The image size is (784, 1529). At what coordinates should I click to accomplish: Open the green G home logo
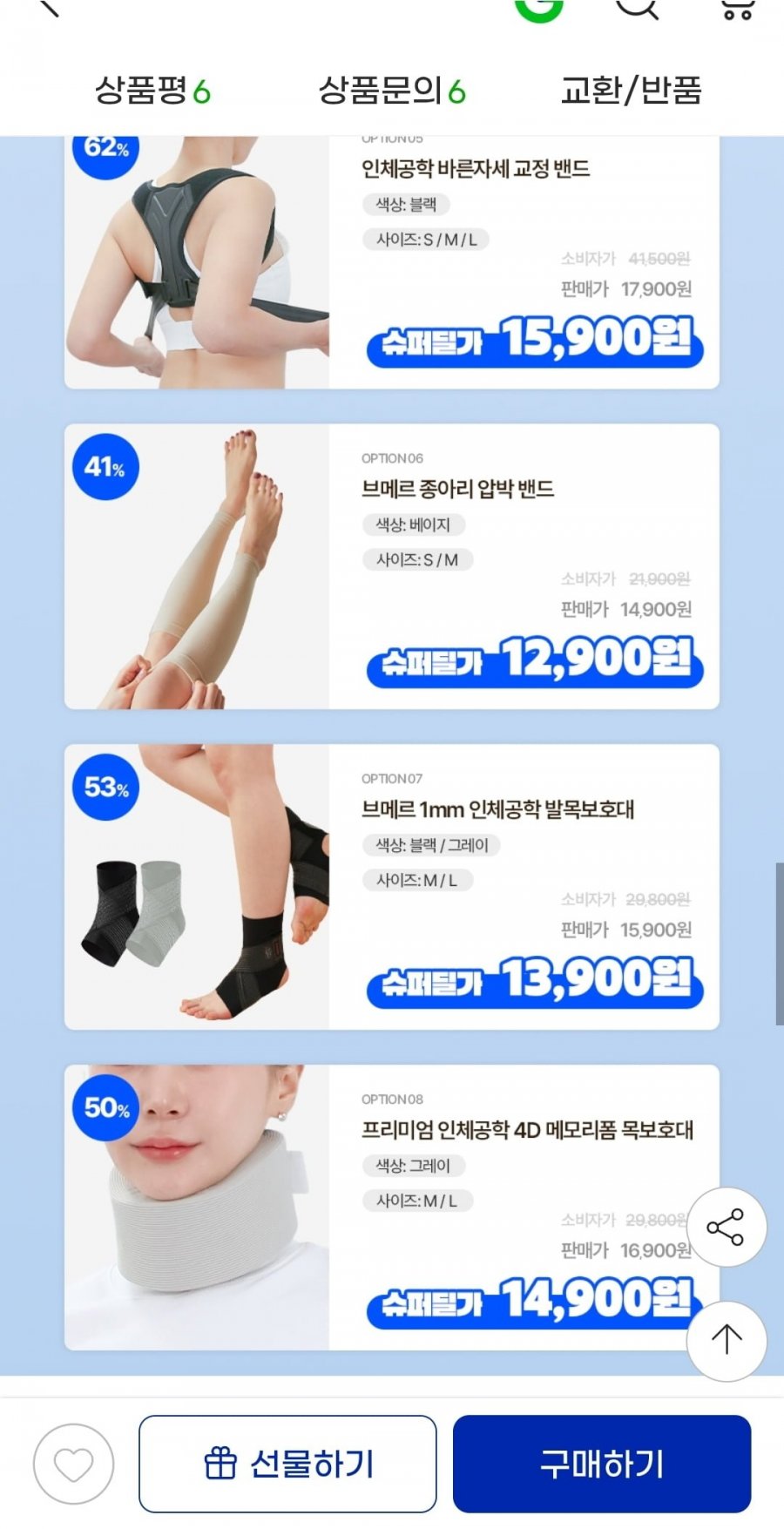[x=539, y=9]
